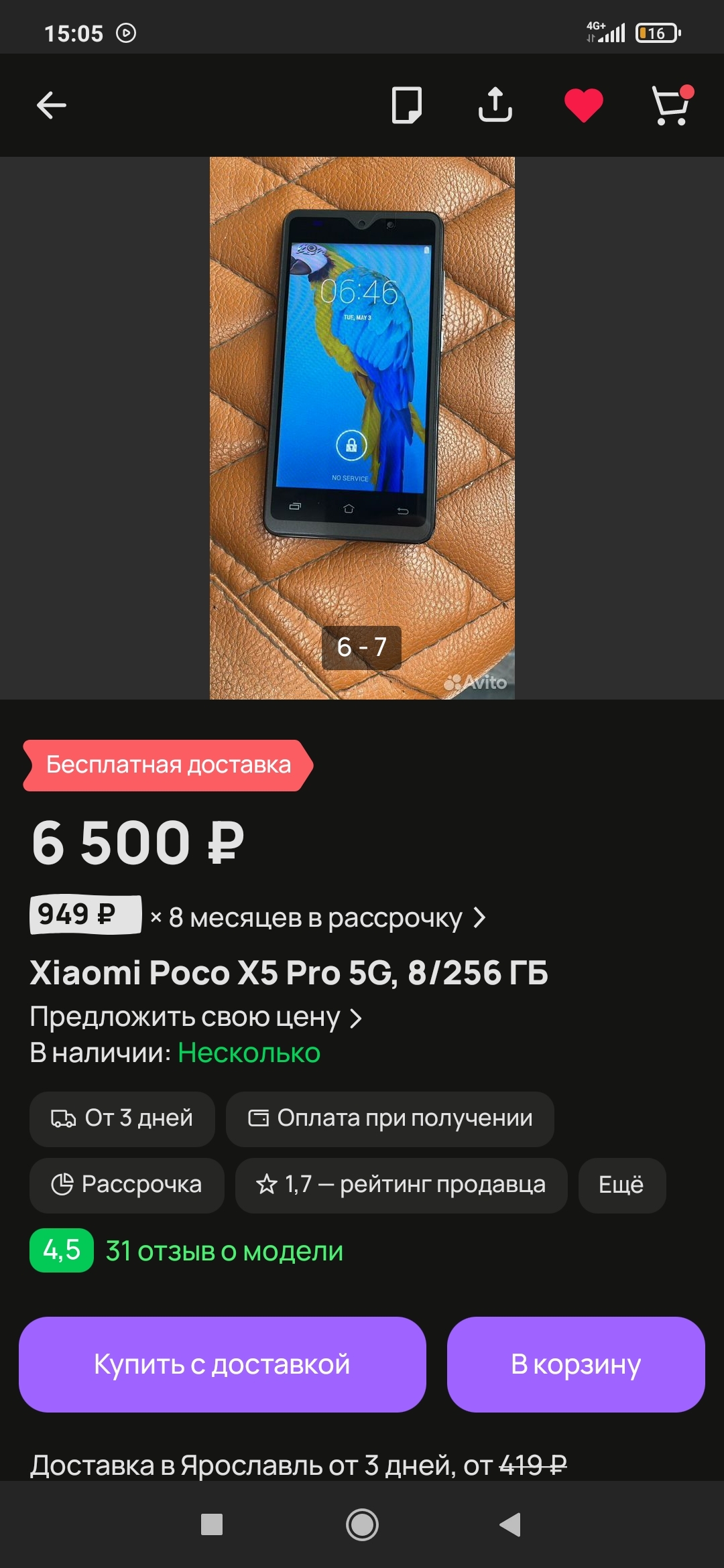The image size is (724, 1568).
Task: Go back using the top arrow
Action: pyautogui.click(x=51, y=105)
